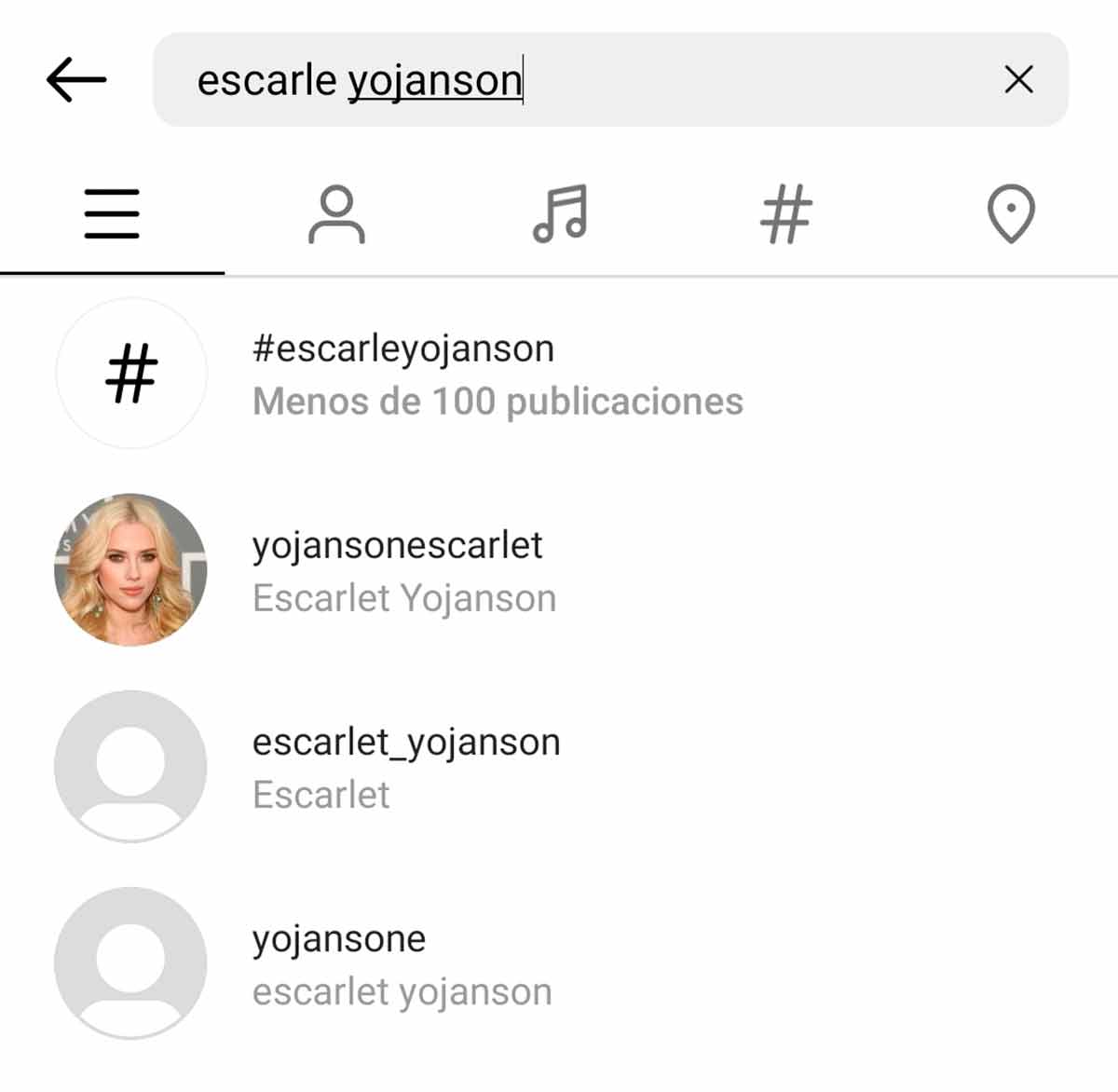This screenshot has width=1118, height=1092.
Task: Go back with the arrow icon
Action: [76, 79]
